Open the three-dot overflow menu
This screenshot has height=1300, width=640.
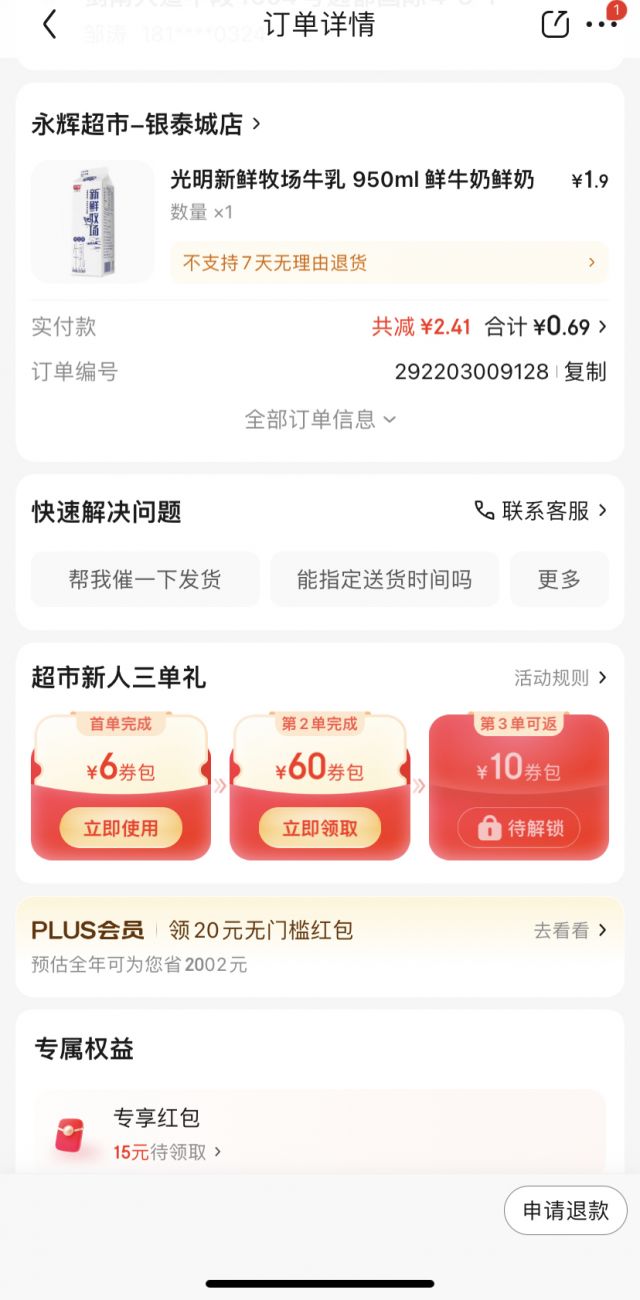[601, 25]
